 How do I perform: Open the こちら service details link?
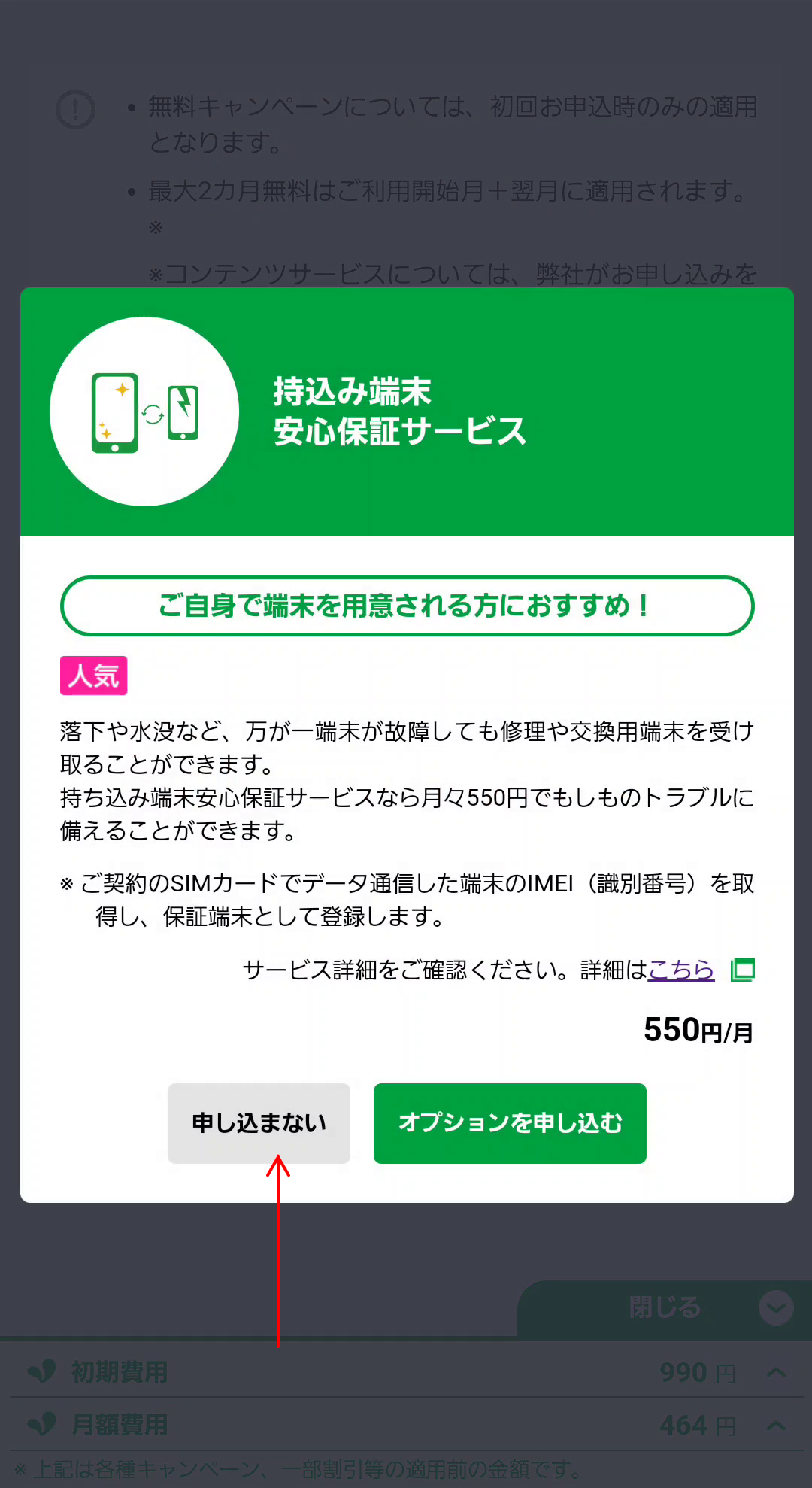coord(681,970)
